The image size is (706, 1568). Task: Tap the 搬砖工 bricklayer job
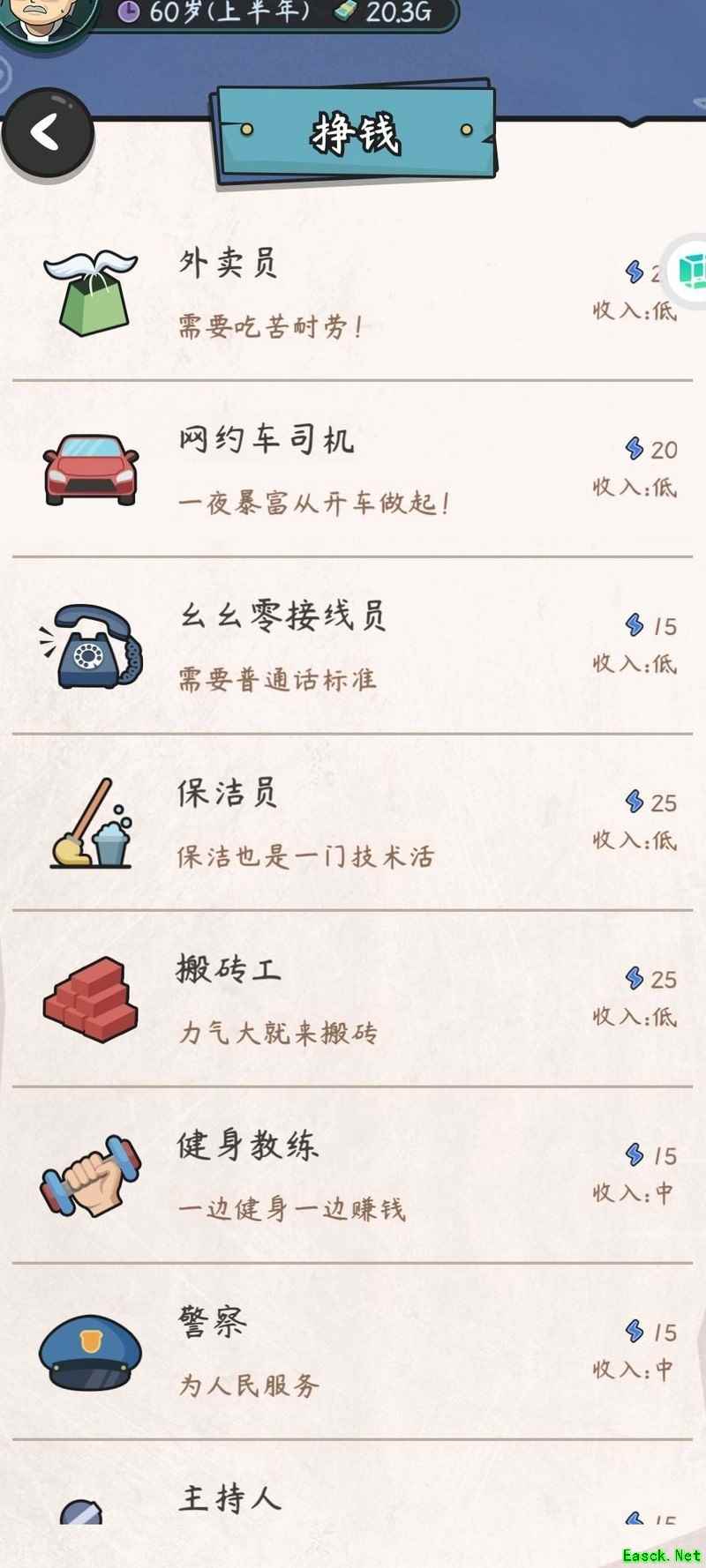point(353,998)
